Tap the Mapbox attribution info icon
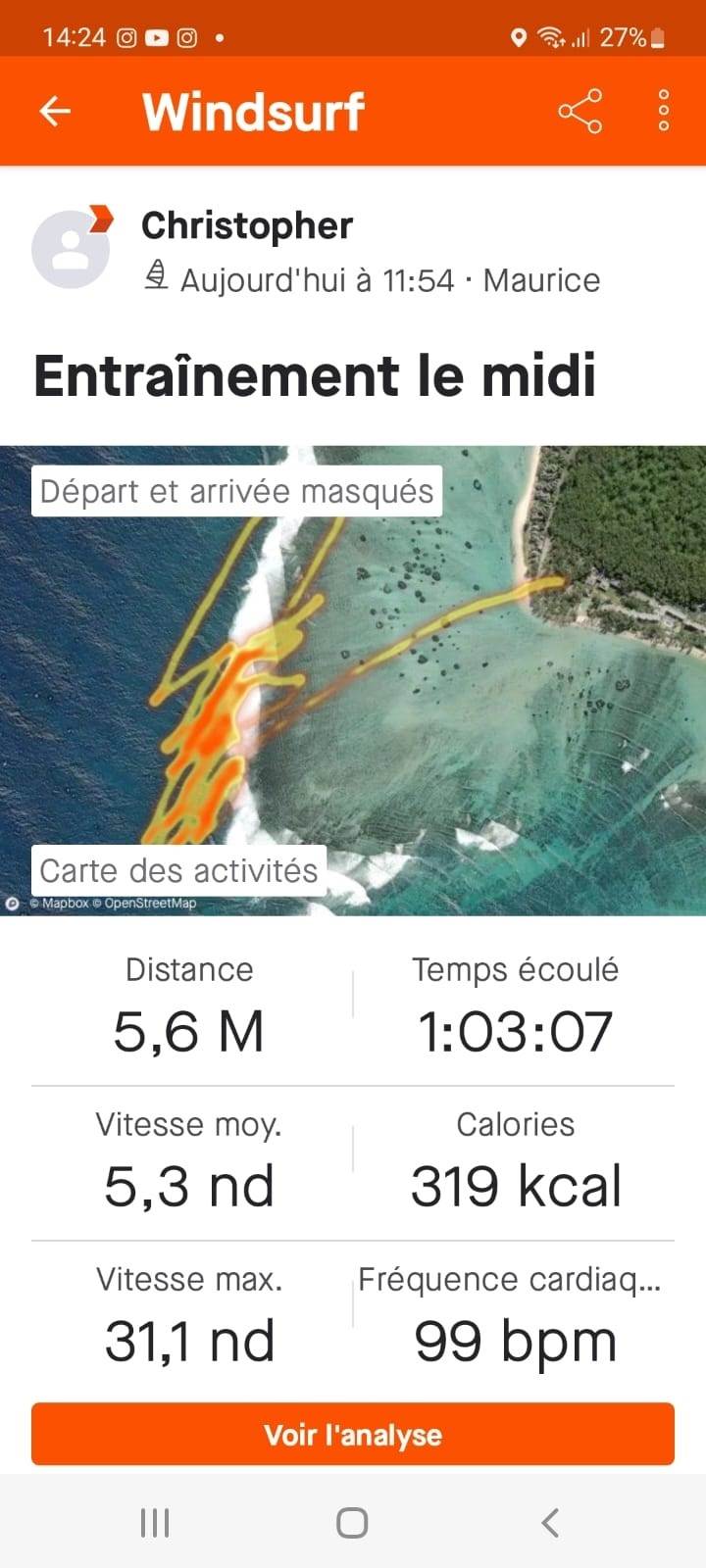The width and height of the screenshot is (706, 1568). point(12,903)
